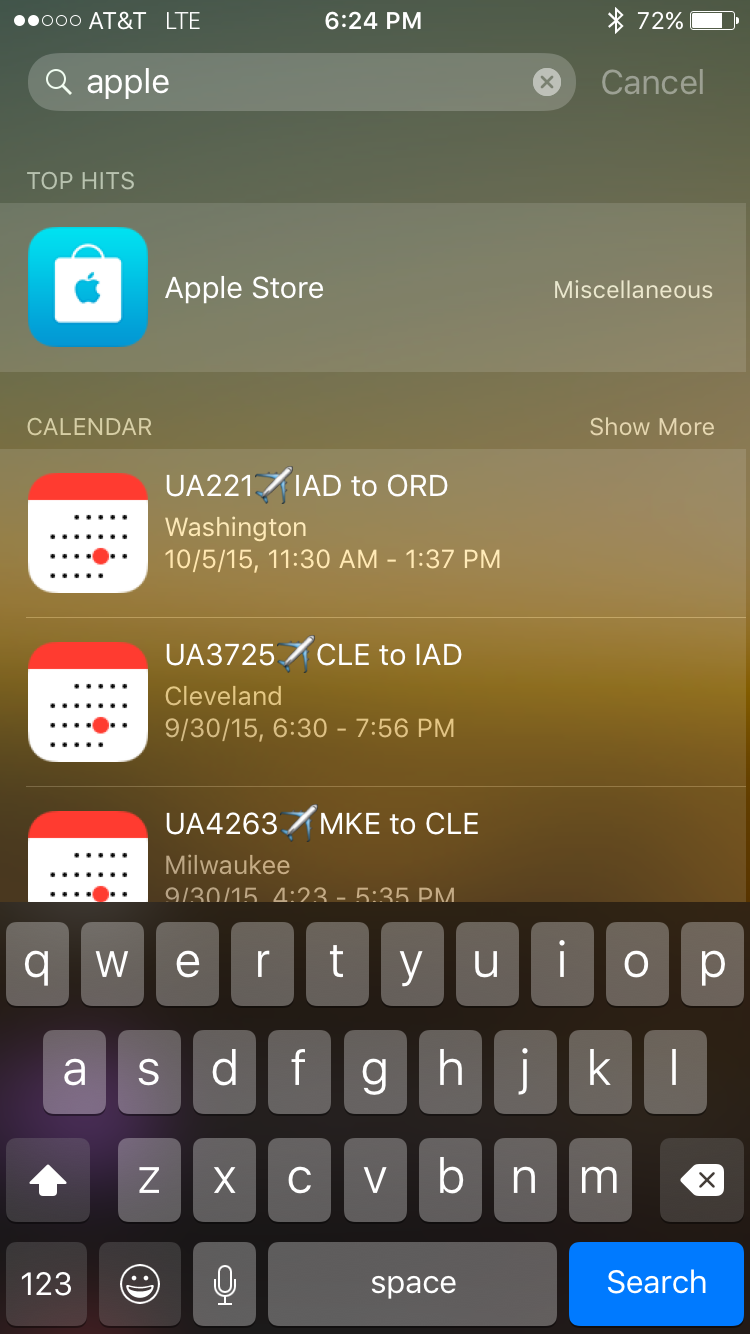Tap the shift key
The width and height of the screenshot is (750, 1334).
[x=47, y=1180]
